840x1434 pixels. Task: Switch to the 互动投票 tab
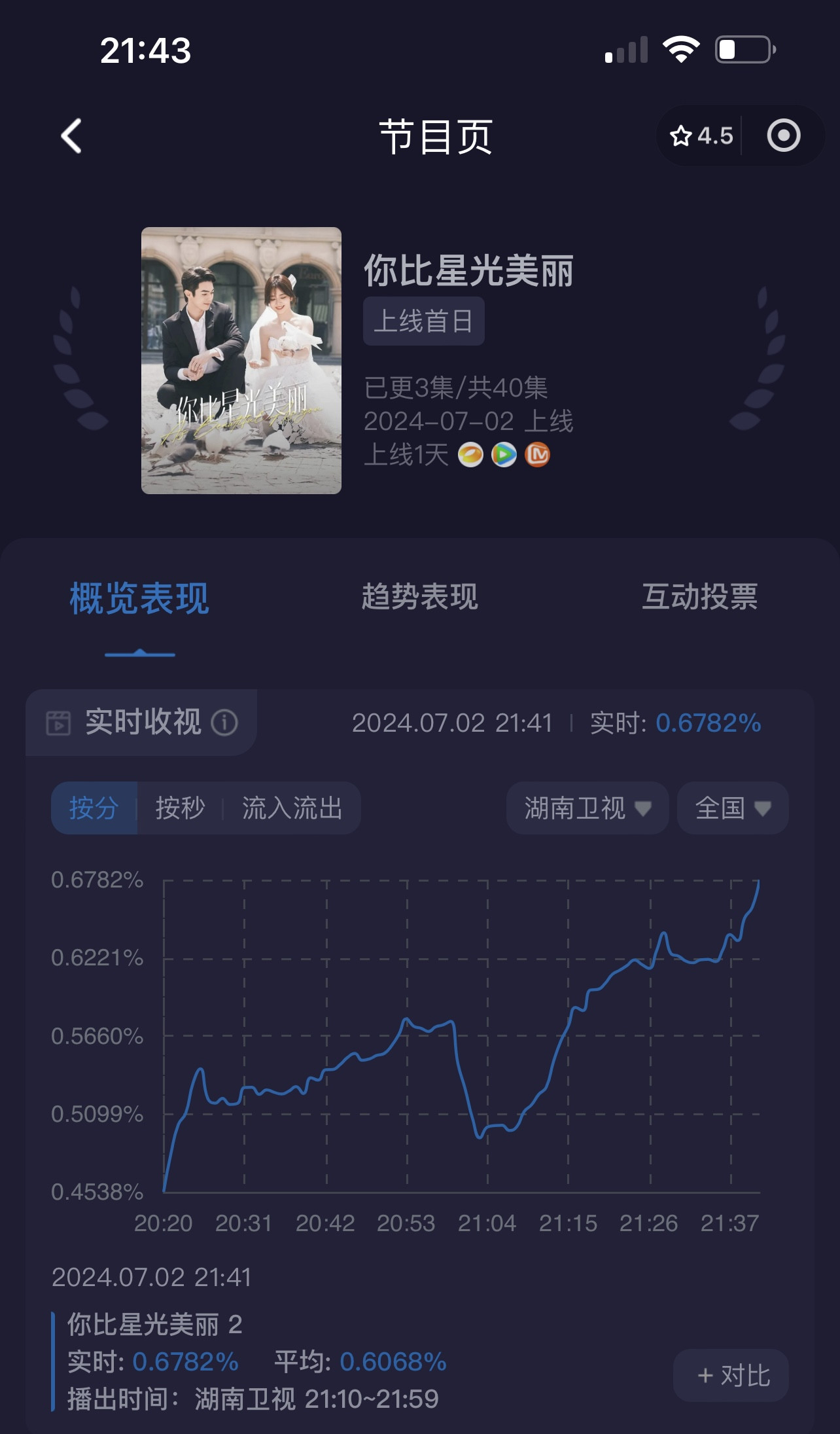pos(699,597)
